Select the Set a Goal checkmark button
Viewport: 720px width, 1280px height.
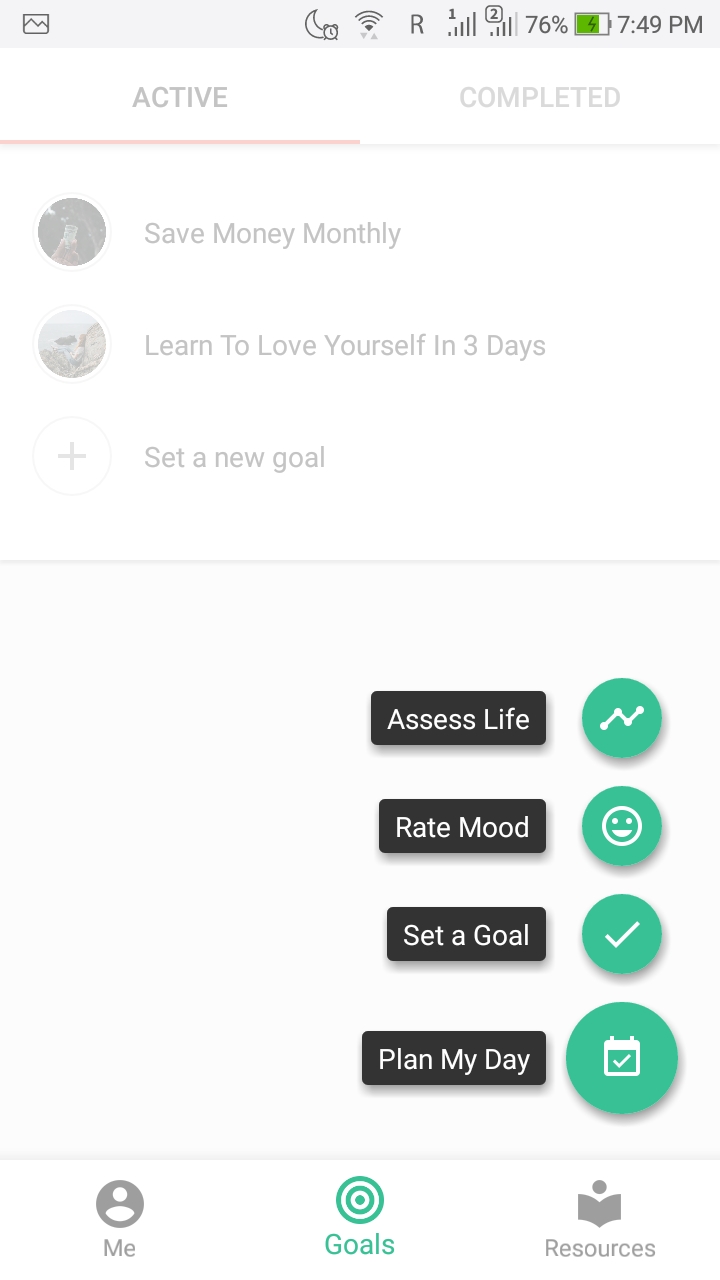point(621,934)
